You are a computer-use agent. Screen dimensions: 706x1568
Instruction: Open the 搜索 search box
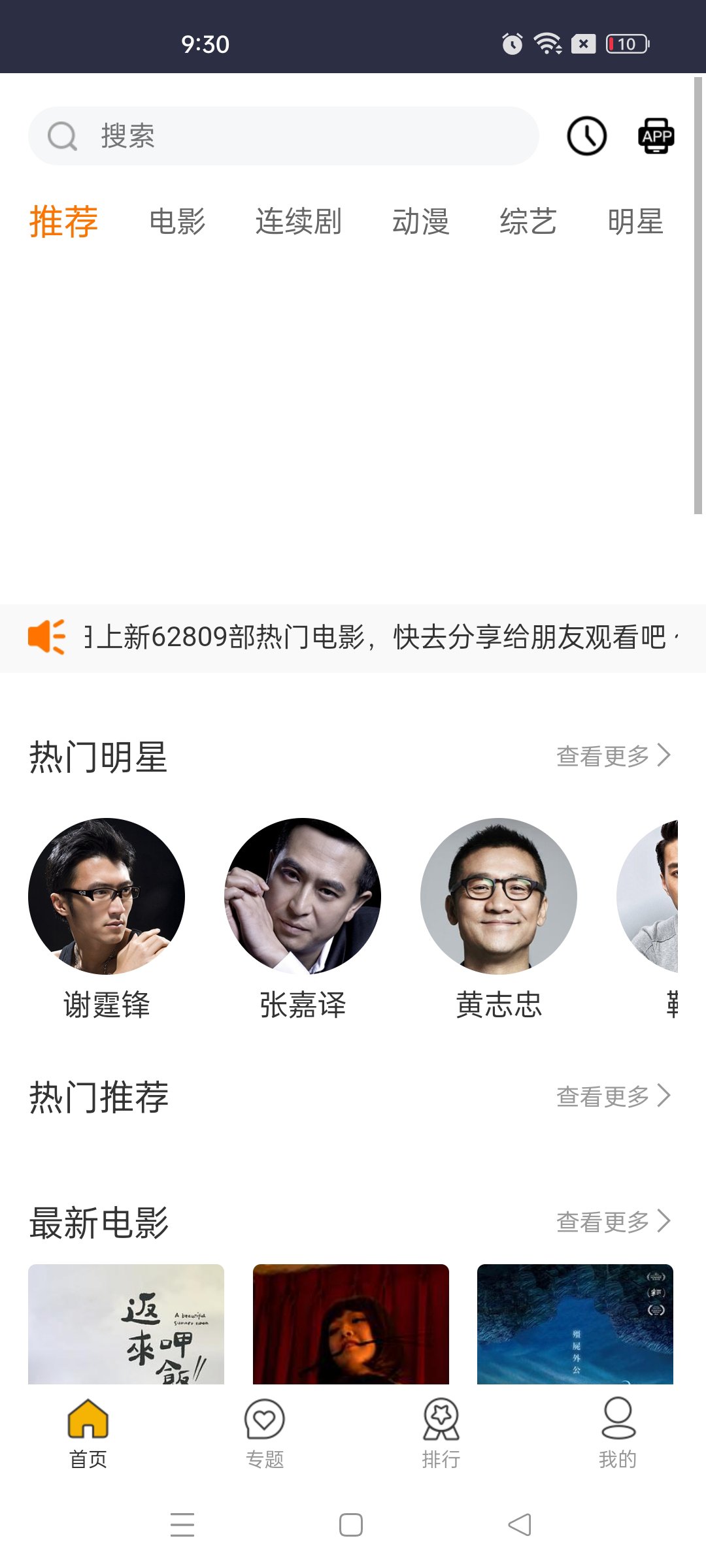pyautogui.click(x=284, y=136)
